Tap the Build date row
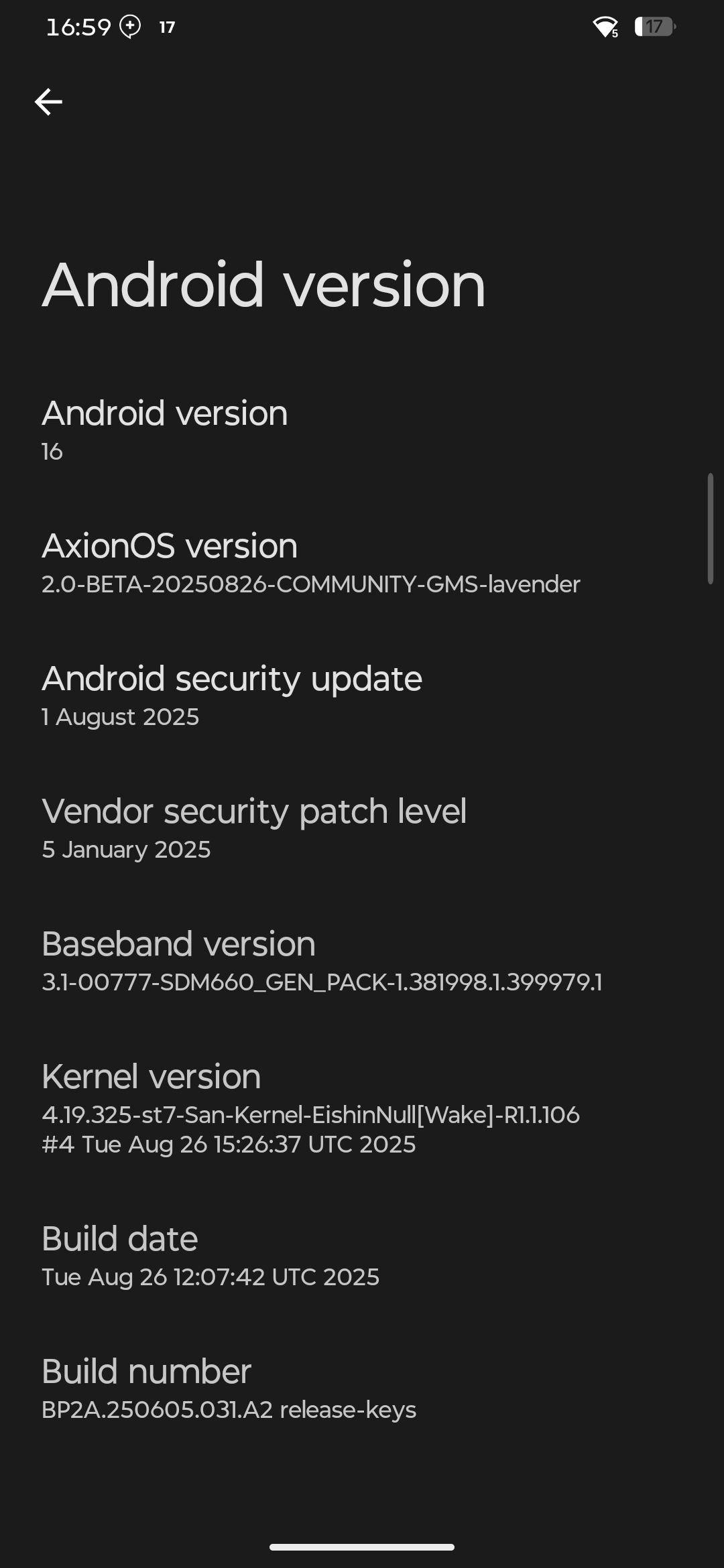Viewport: 724px width, 1568px height. pyautogui.click(x=362, y=1256)
